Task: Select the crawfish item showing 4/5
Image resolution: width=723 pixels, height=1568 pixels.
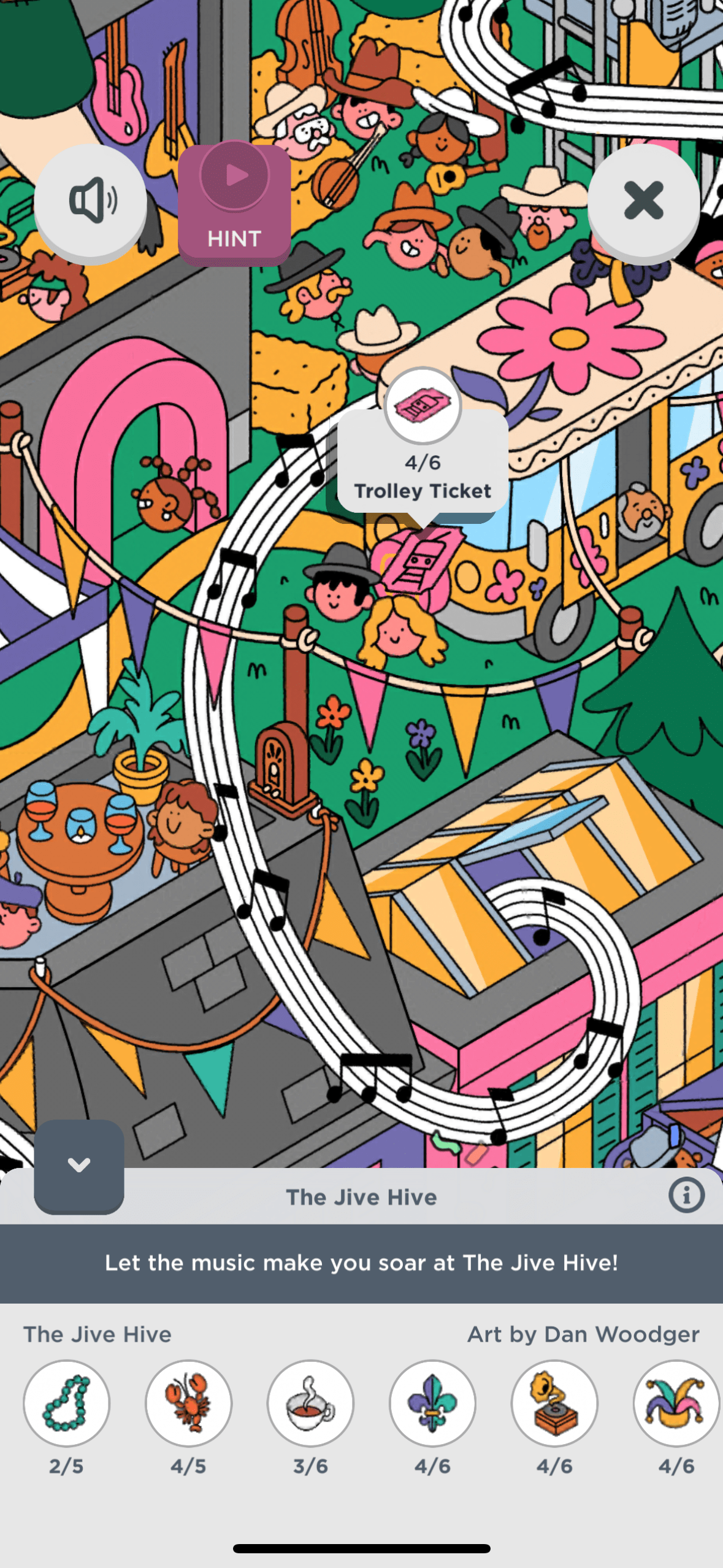Action: point(189,1403)
